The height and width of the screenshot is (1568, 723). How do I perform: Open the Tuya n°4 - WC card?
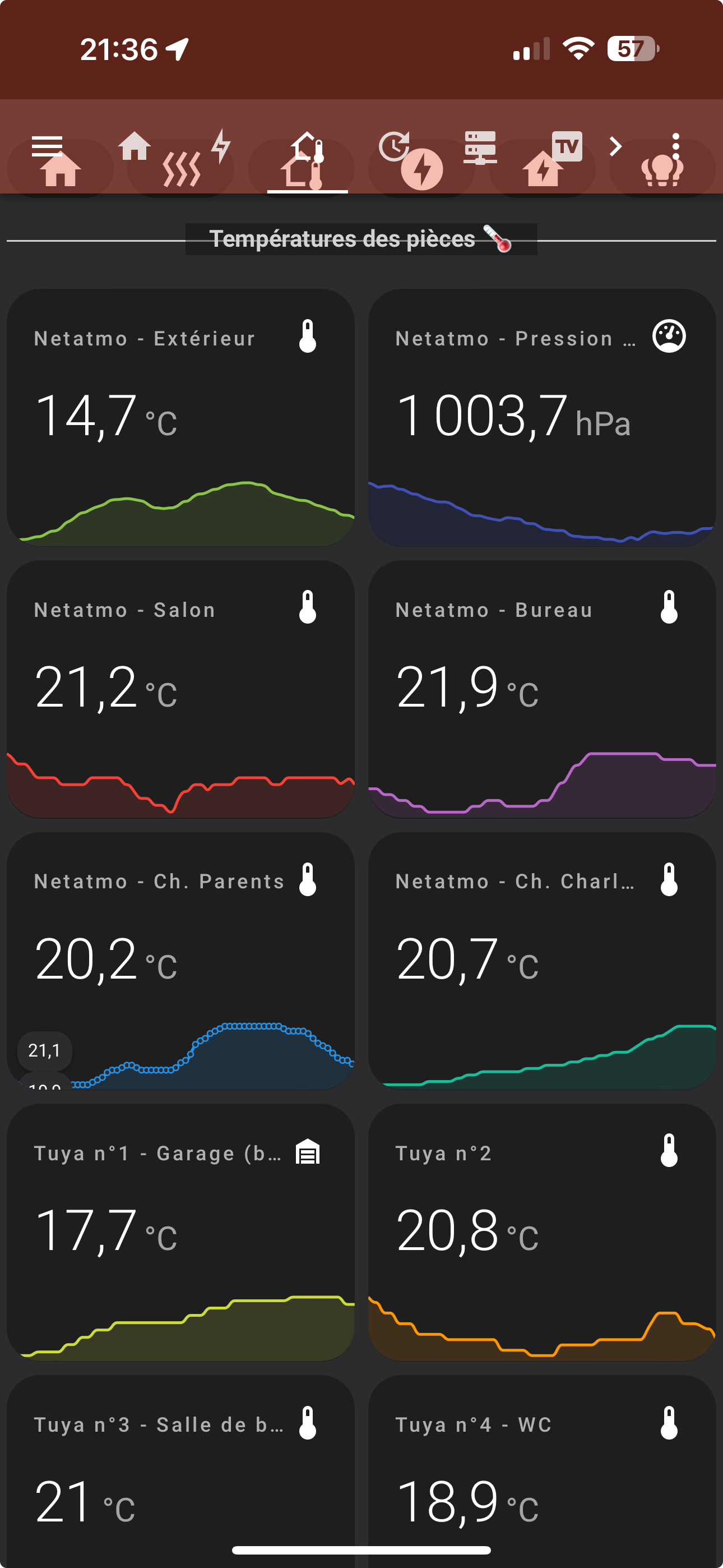(x=543, y=1471)
